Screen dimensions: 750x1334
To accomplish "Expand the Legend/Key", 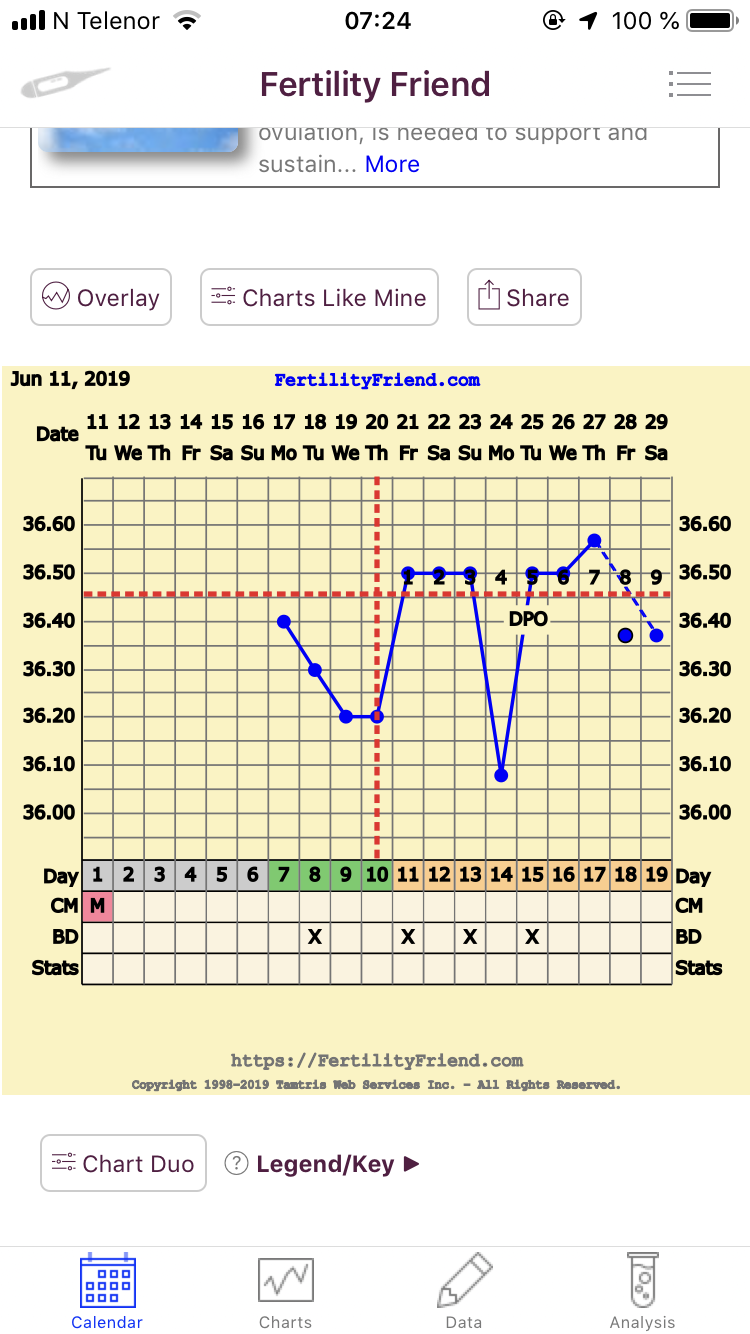I will pos(323,1164).
